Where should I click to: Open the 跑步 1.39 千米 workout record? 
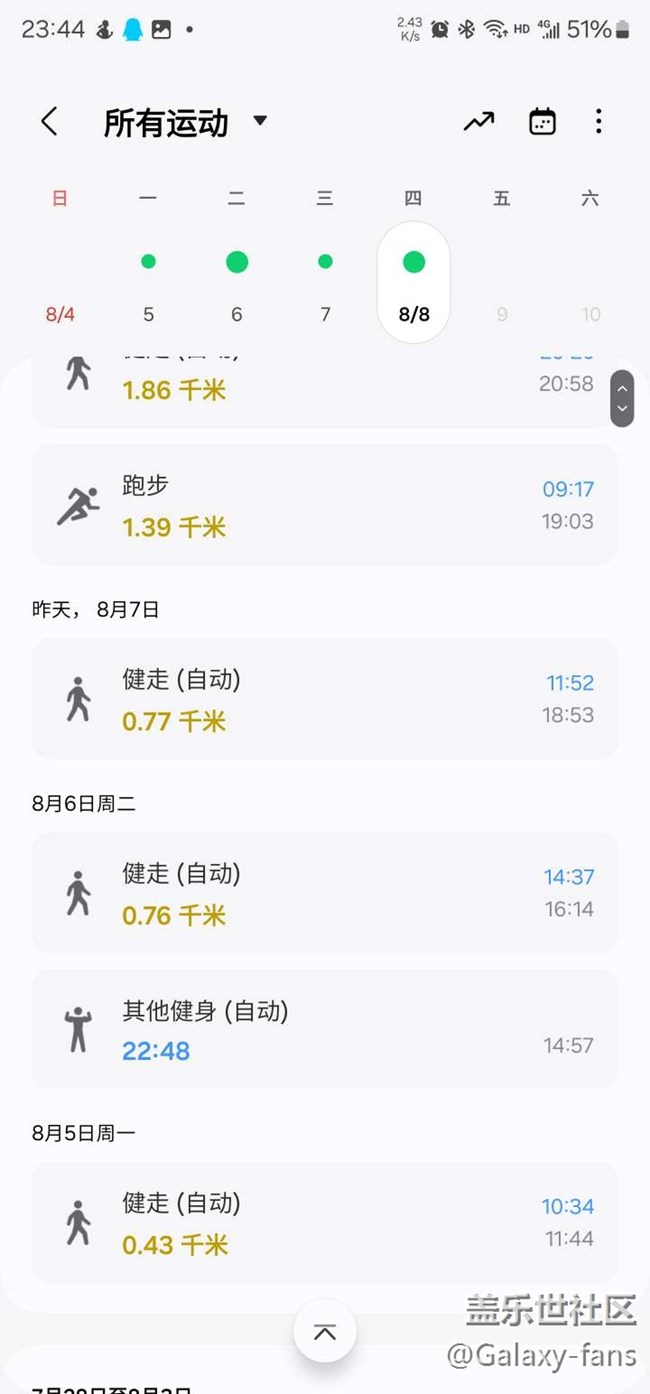324,505
